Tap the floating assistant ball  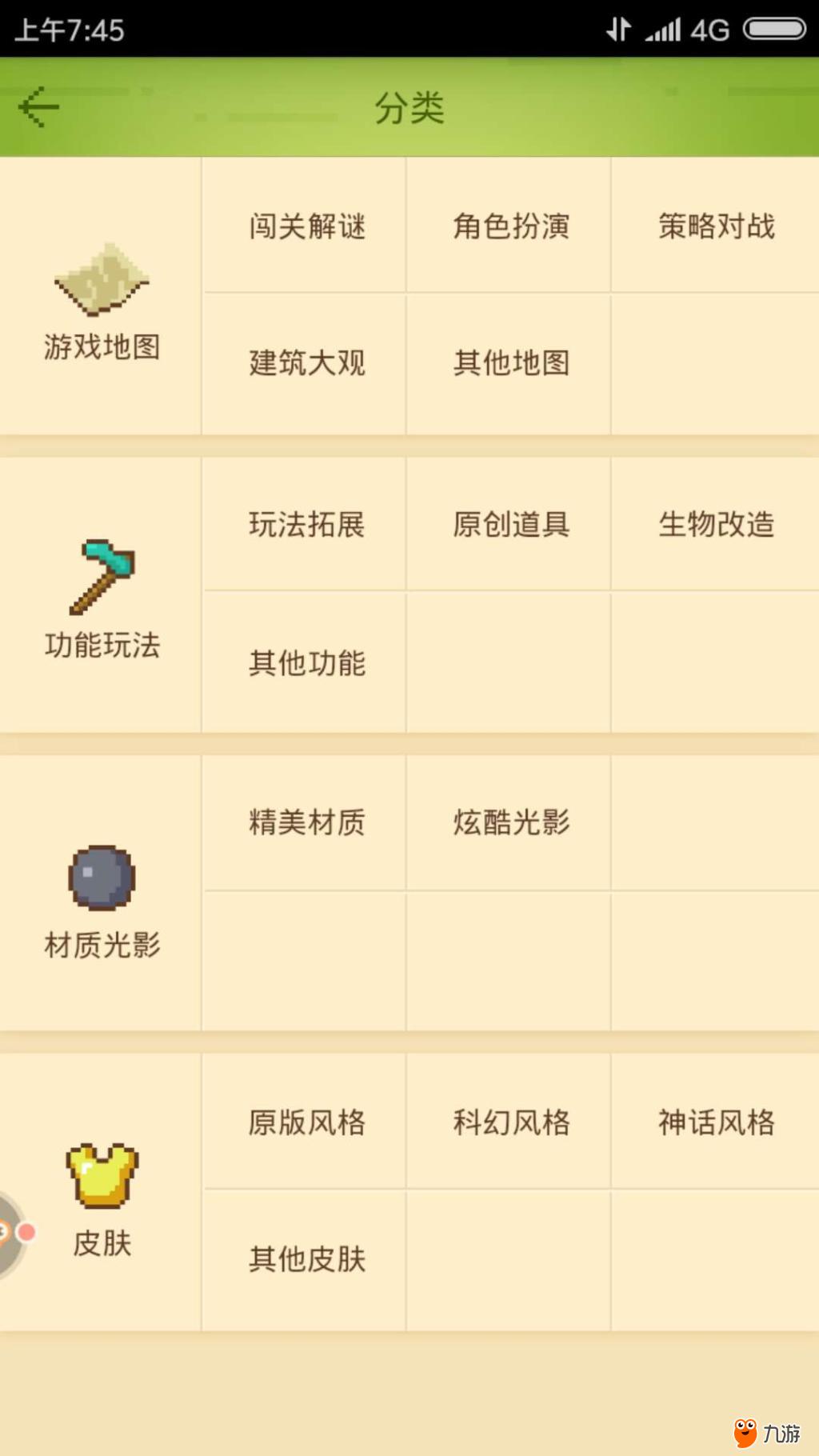point(11,1234)
